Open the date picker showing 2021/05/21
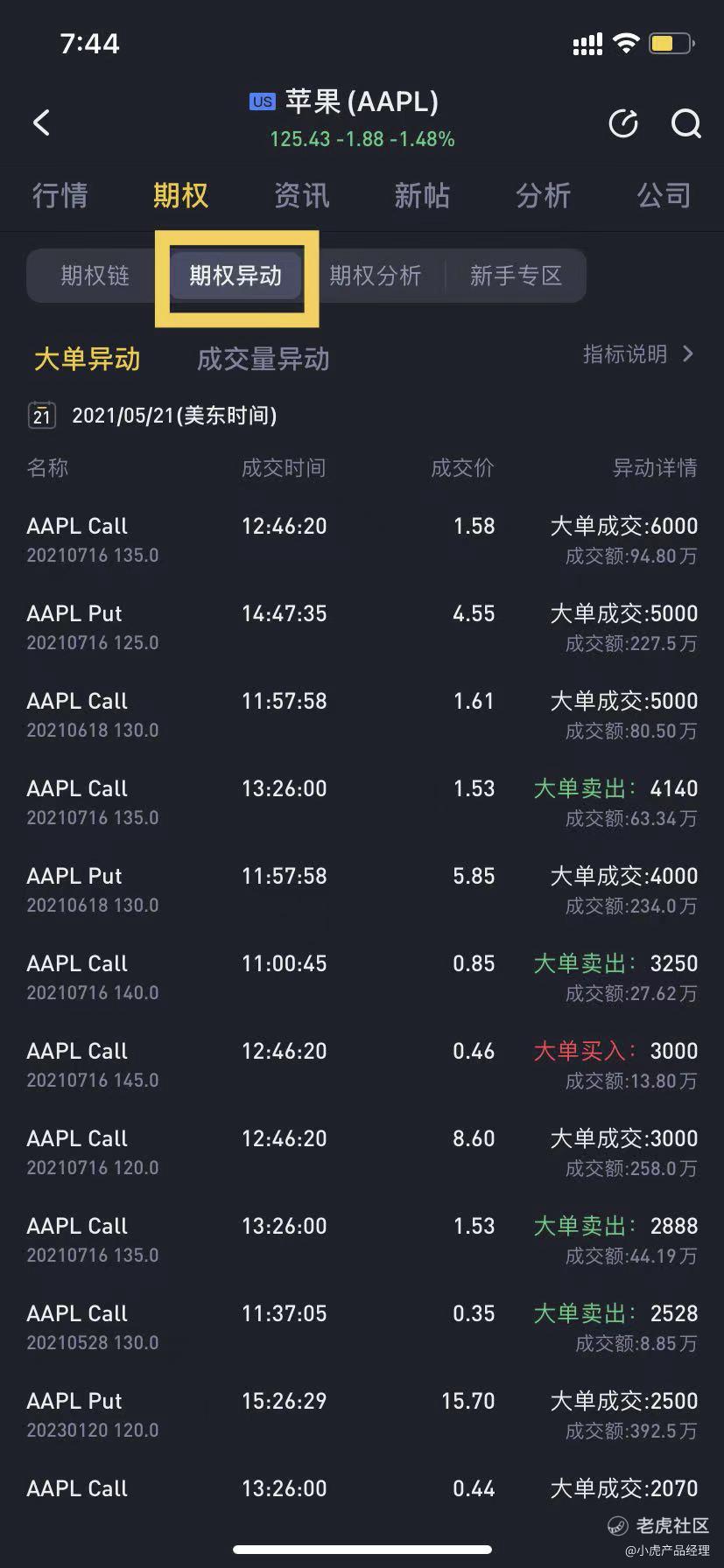The height and width of the screenshot is (1568, 724). tap(151, 416)
